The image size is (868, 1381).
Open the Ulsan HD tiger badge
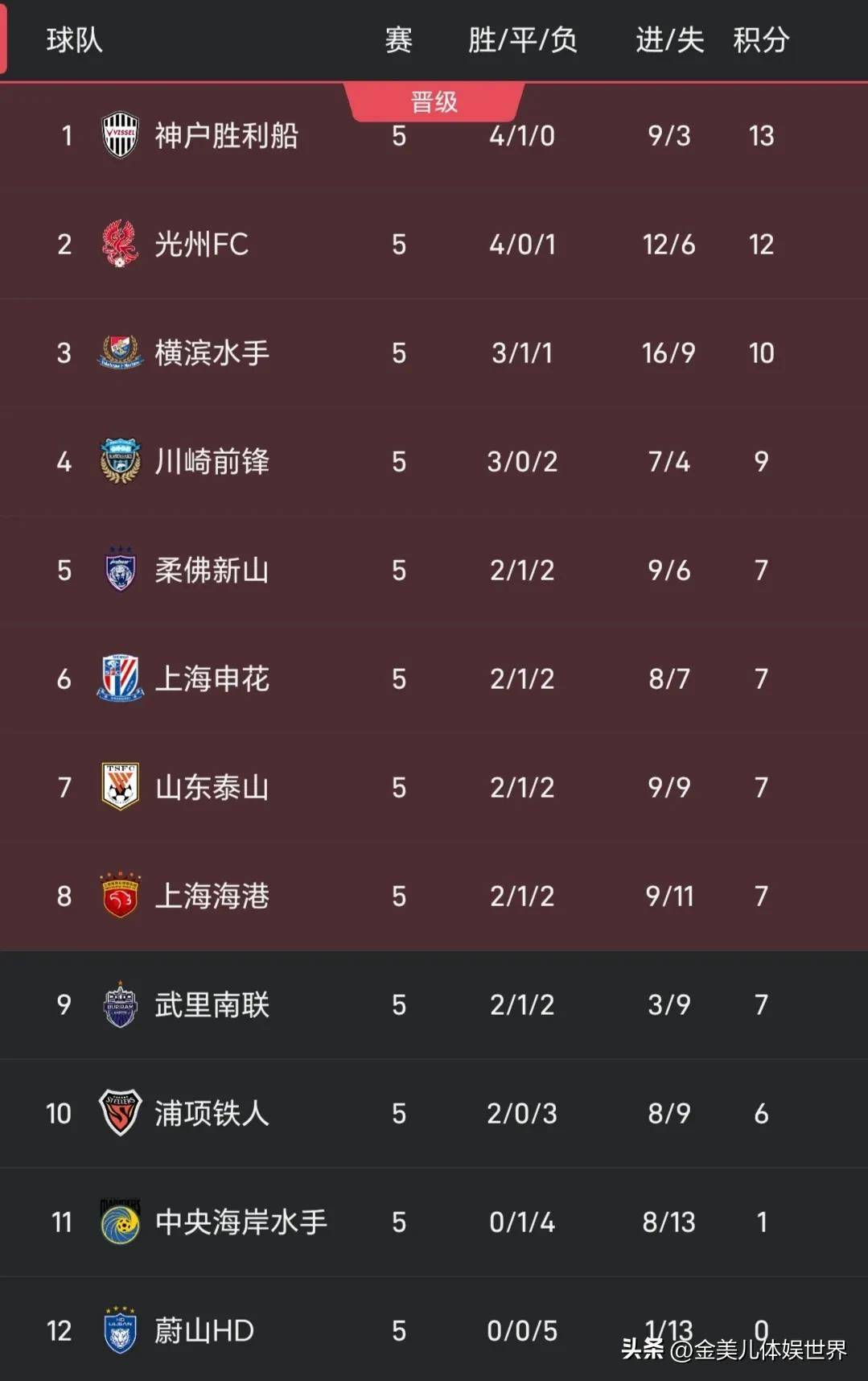[x=120, y=1330]
